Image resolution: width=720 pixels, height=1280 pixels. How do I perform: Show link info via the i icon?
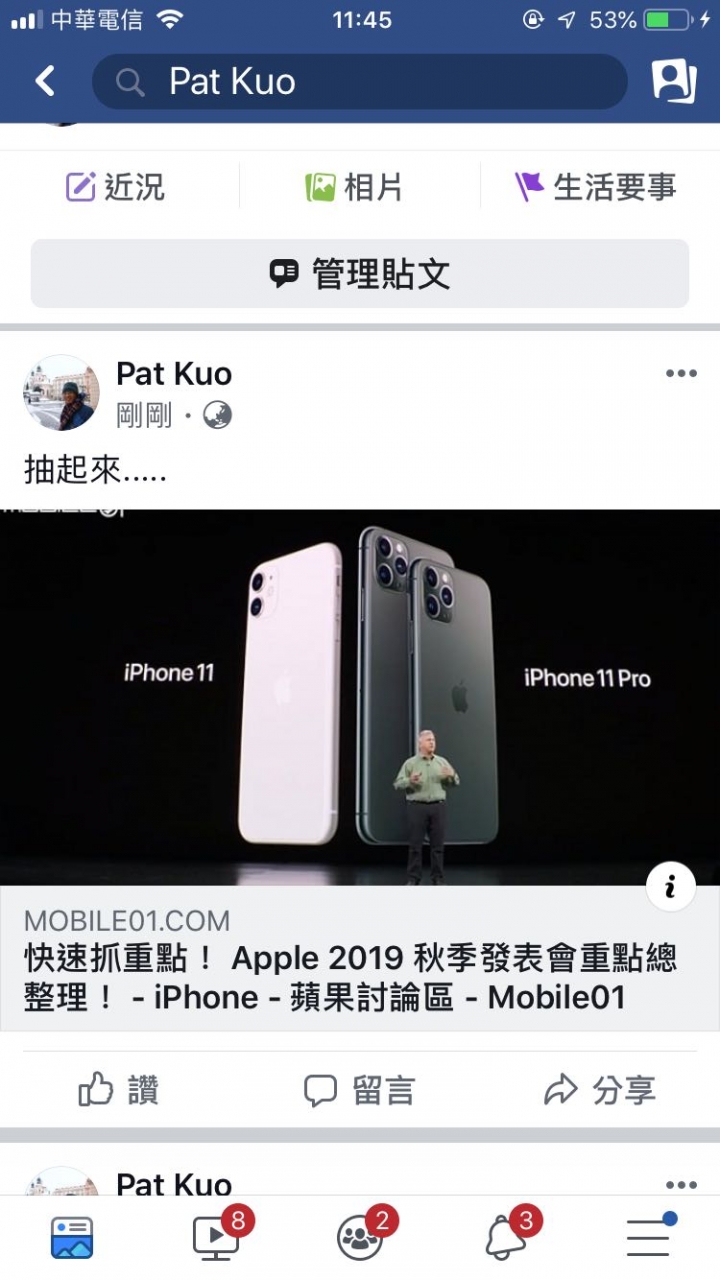pos(670,886)
